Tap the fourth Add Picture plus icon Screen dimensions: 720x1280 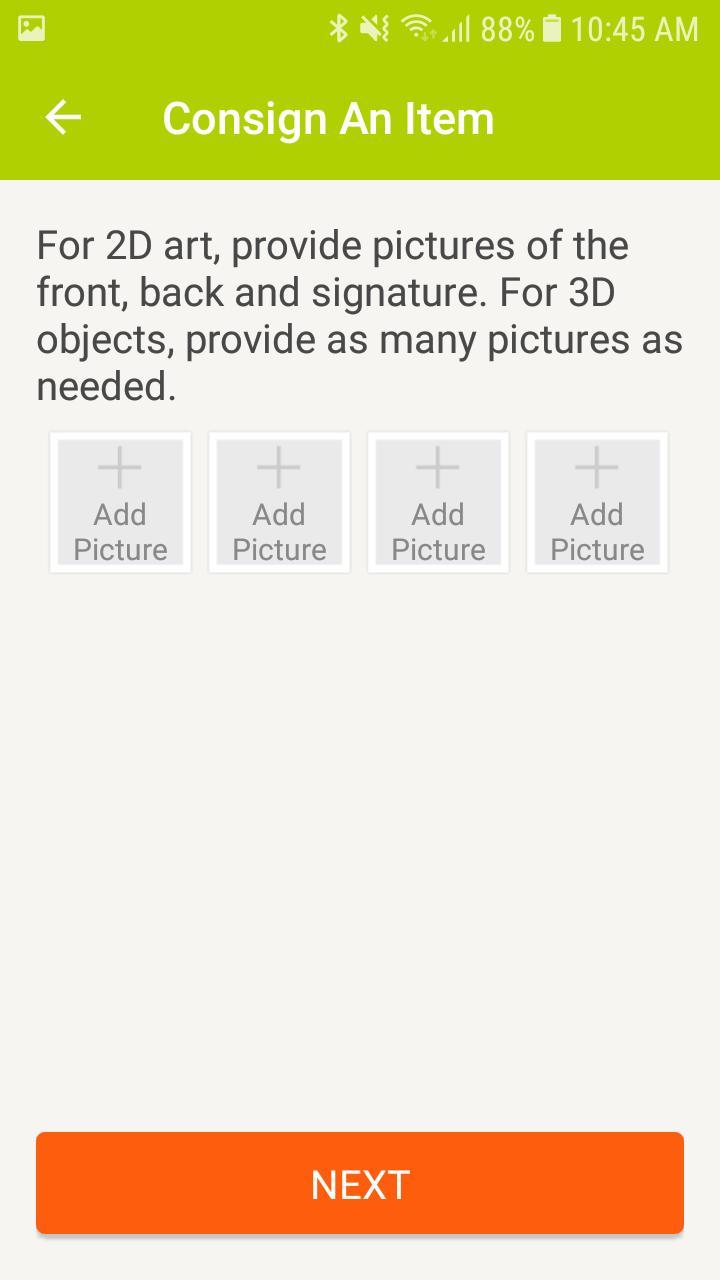(x=596, y=466)
